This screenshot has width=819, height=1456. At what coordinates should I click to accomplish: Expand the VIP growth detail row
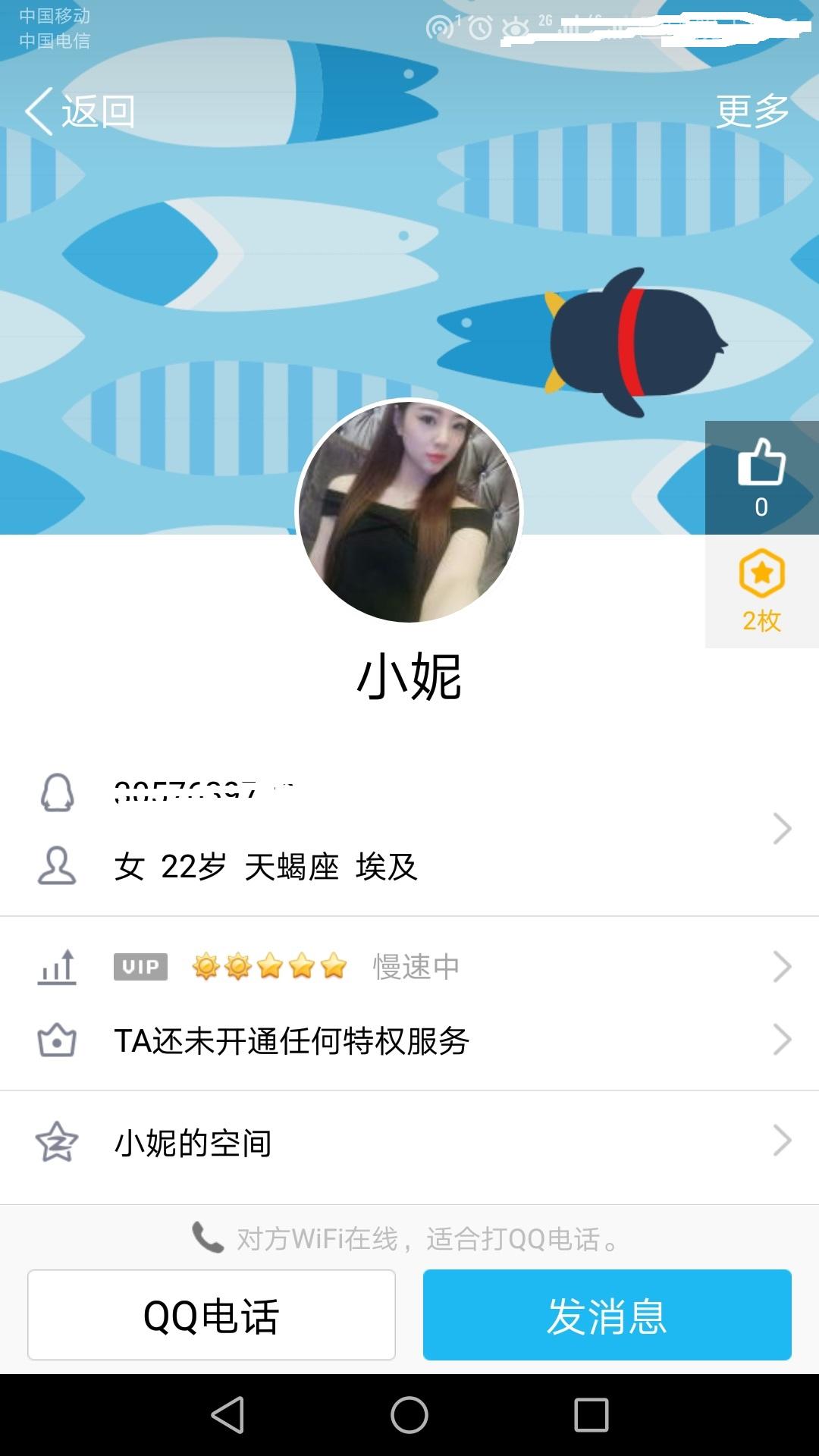point(783,965)
